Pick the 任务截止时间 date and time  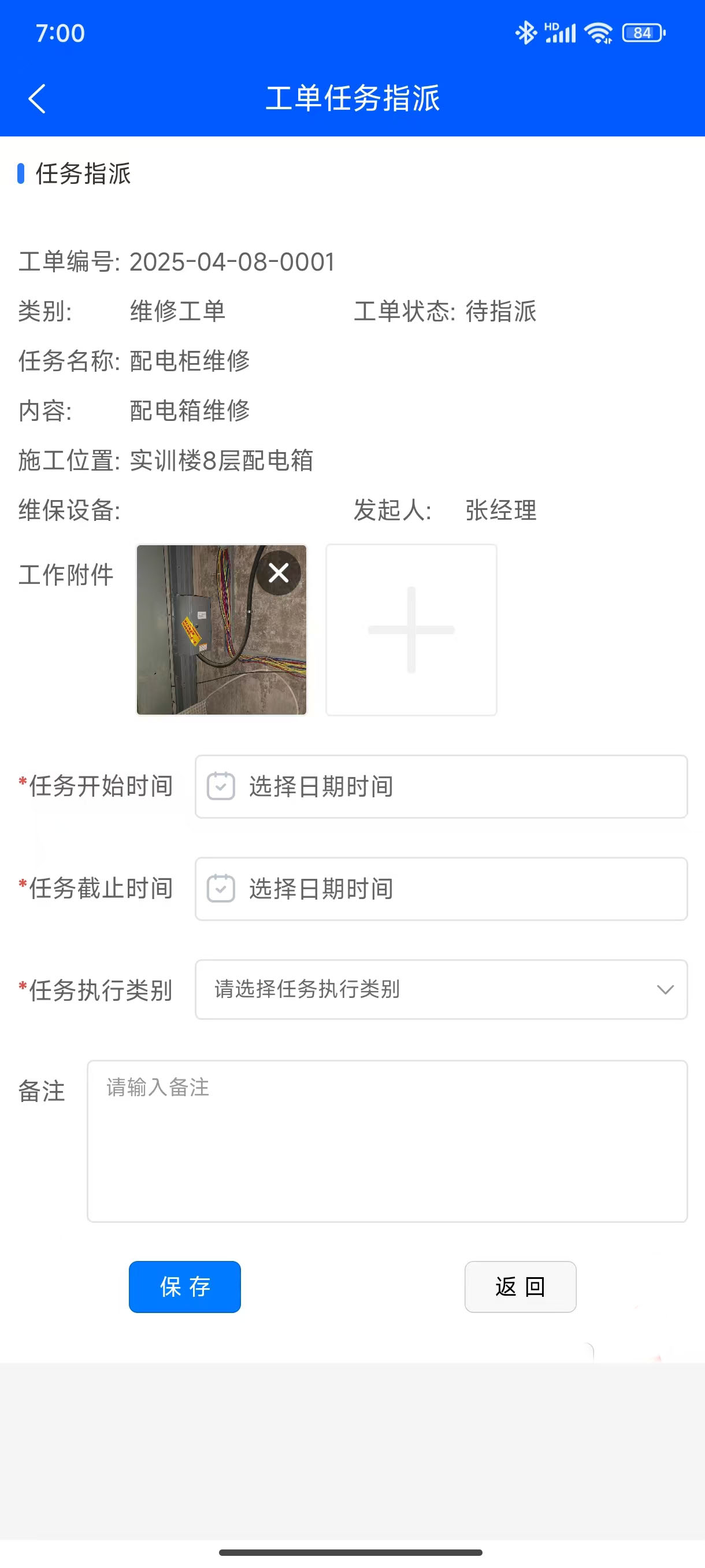(441, 889)
